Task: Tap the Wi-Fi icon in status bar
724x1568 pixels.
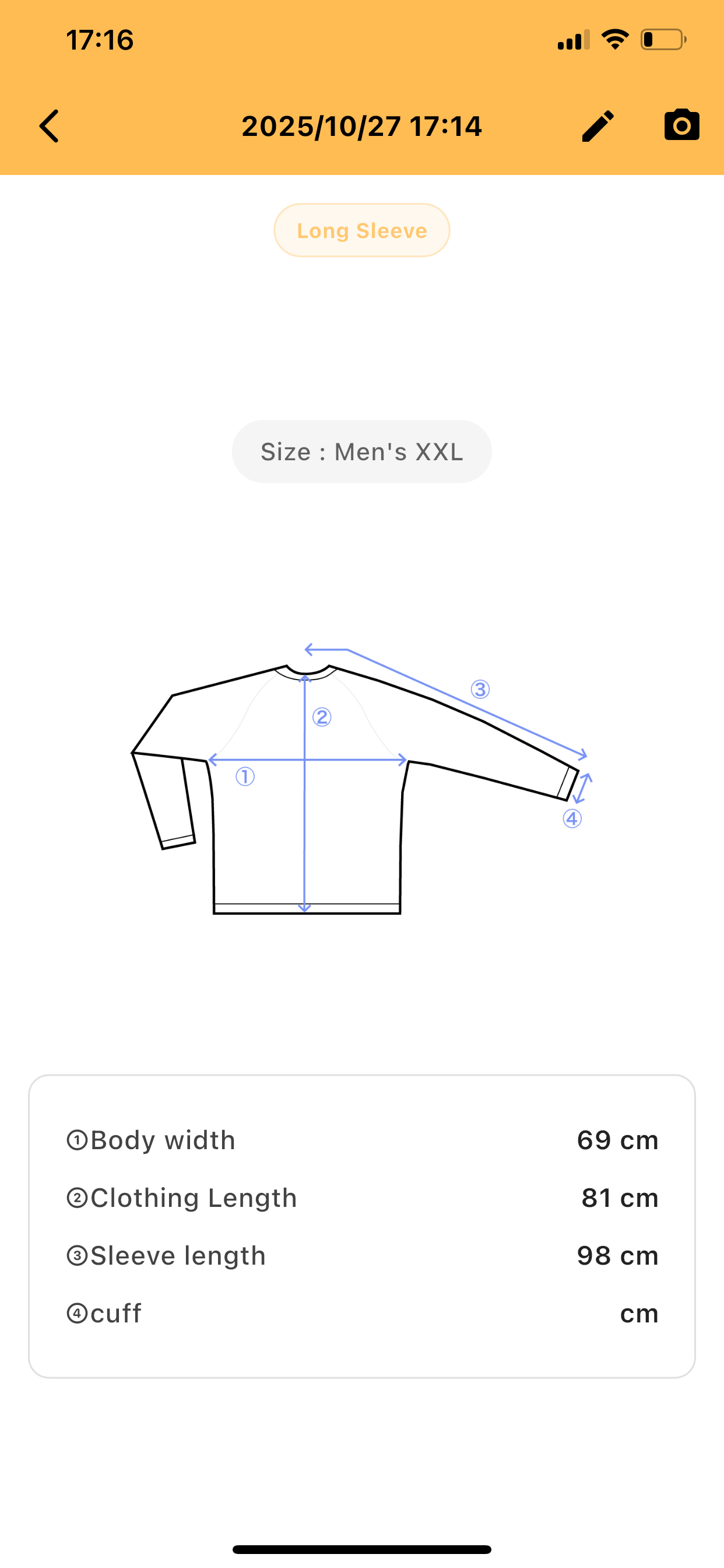Action: pos(614,38)
